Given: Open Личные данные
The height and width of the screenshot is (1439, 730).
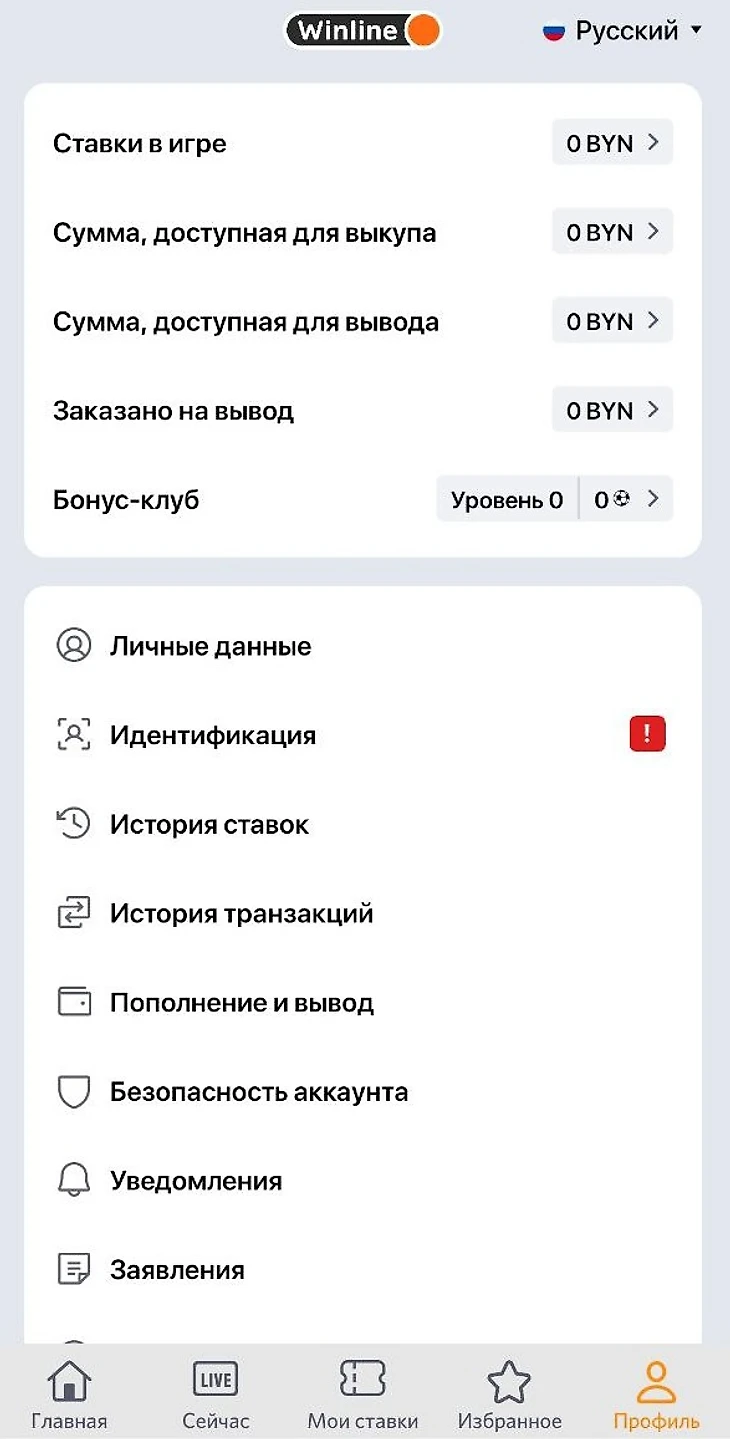Looking at the screenshot, I should (210, 646).
